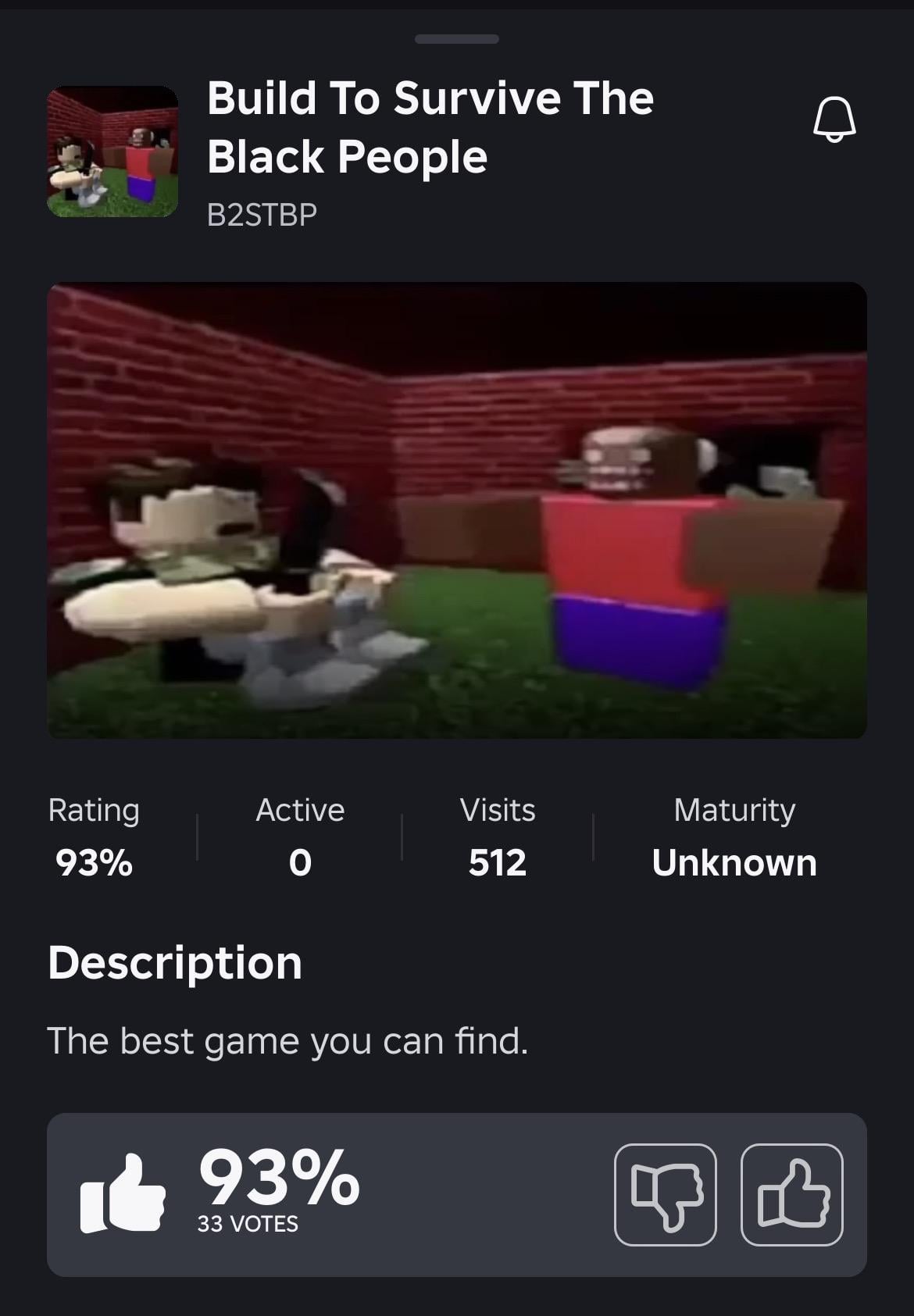Tap the notification bell icon
Screen dimensions: 914x1316
pos(834,119)
